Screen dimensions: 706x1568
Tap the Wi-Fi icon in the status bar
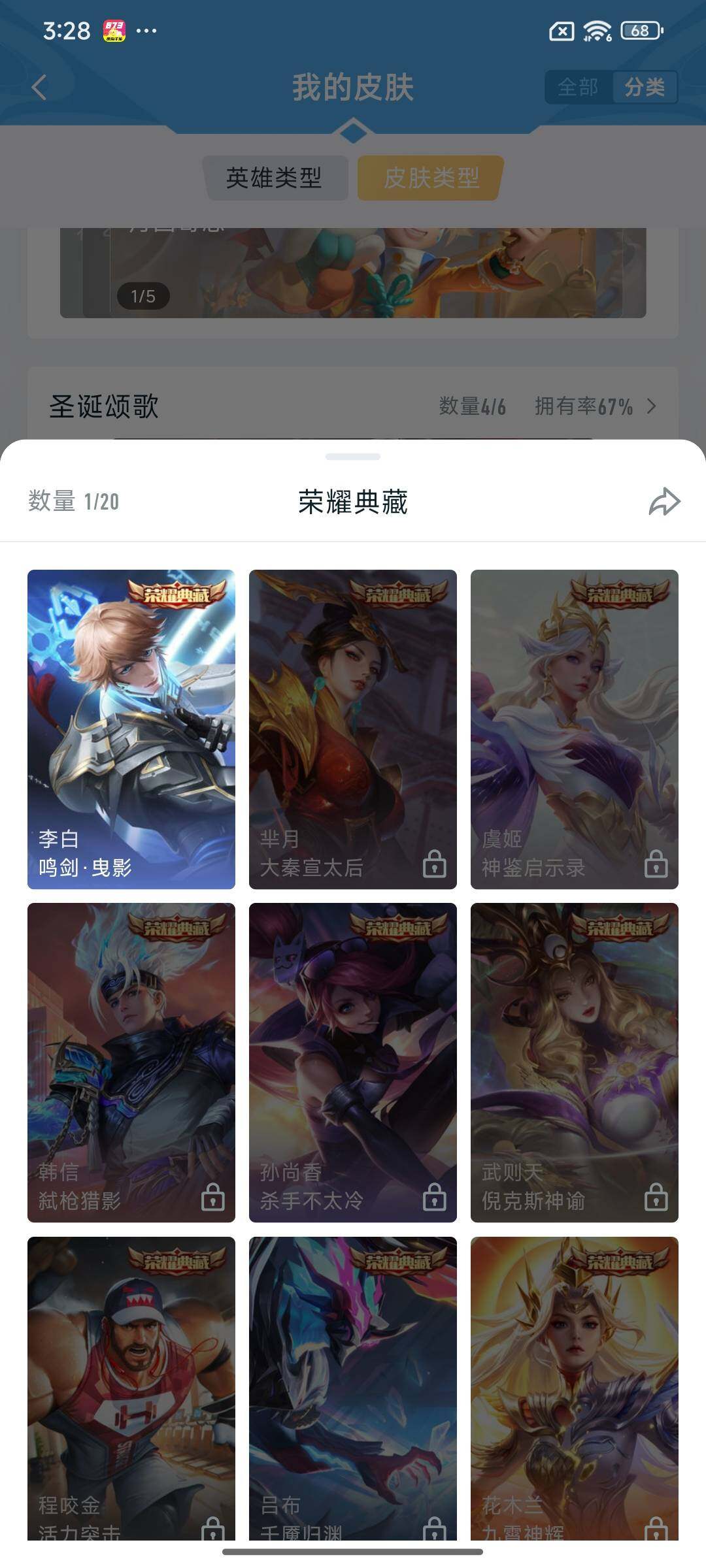click(x=596, y=29)
